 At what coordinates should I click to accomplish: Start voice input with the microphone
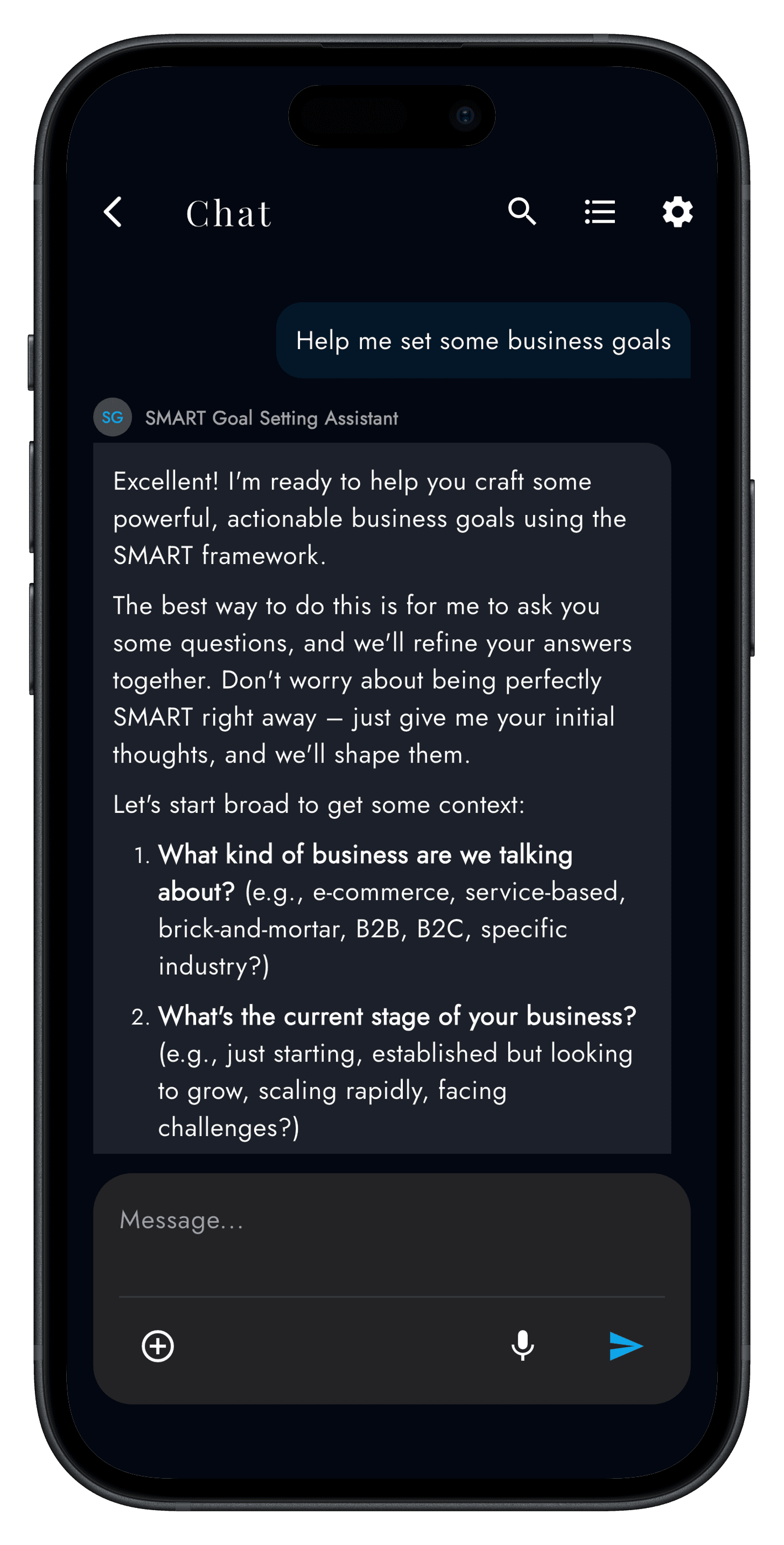pyautogui.click(x=523, y=1346)
